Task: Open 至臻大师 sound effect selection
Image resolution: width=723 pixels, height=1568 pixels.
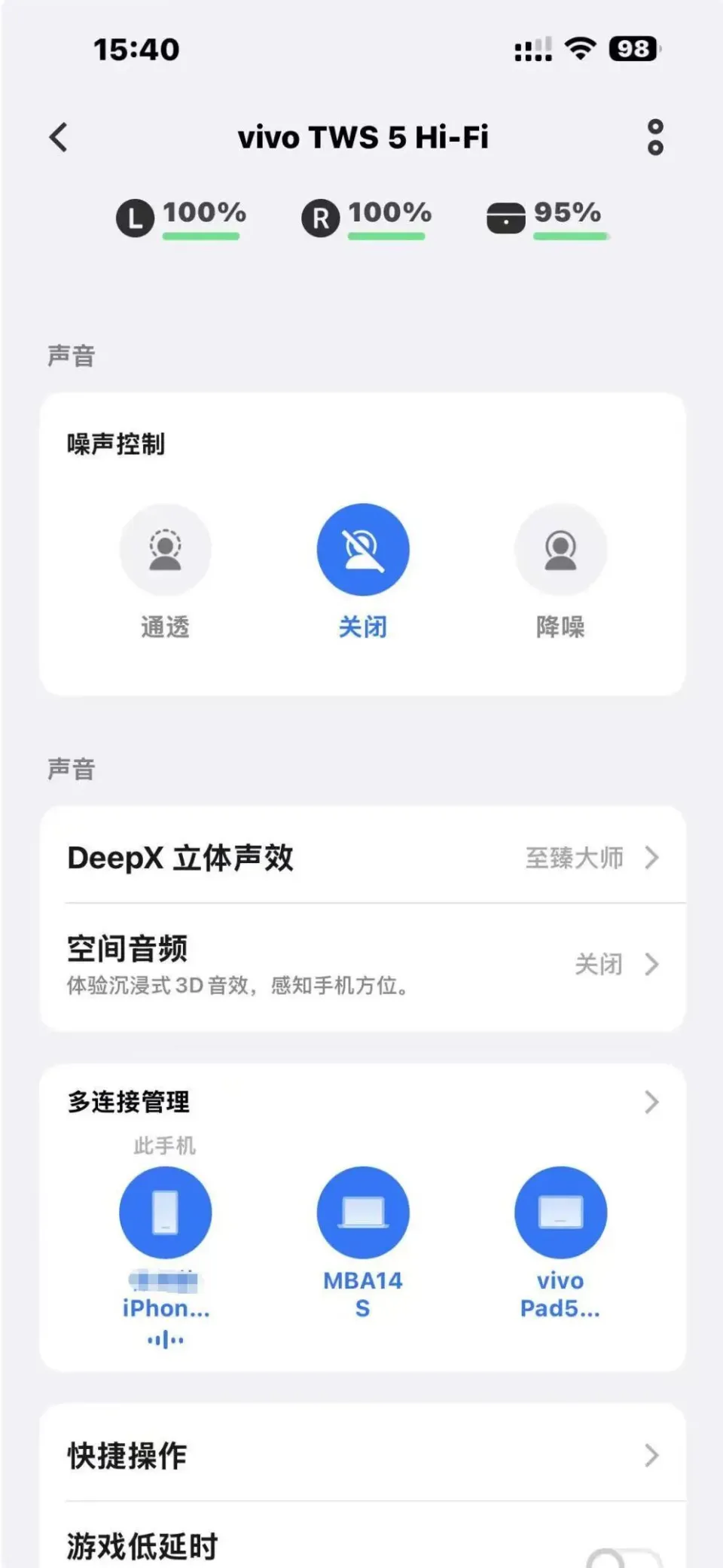Action: (x=575, y=857)
